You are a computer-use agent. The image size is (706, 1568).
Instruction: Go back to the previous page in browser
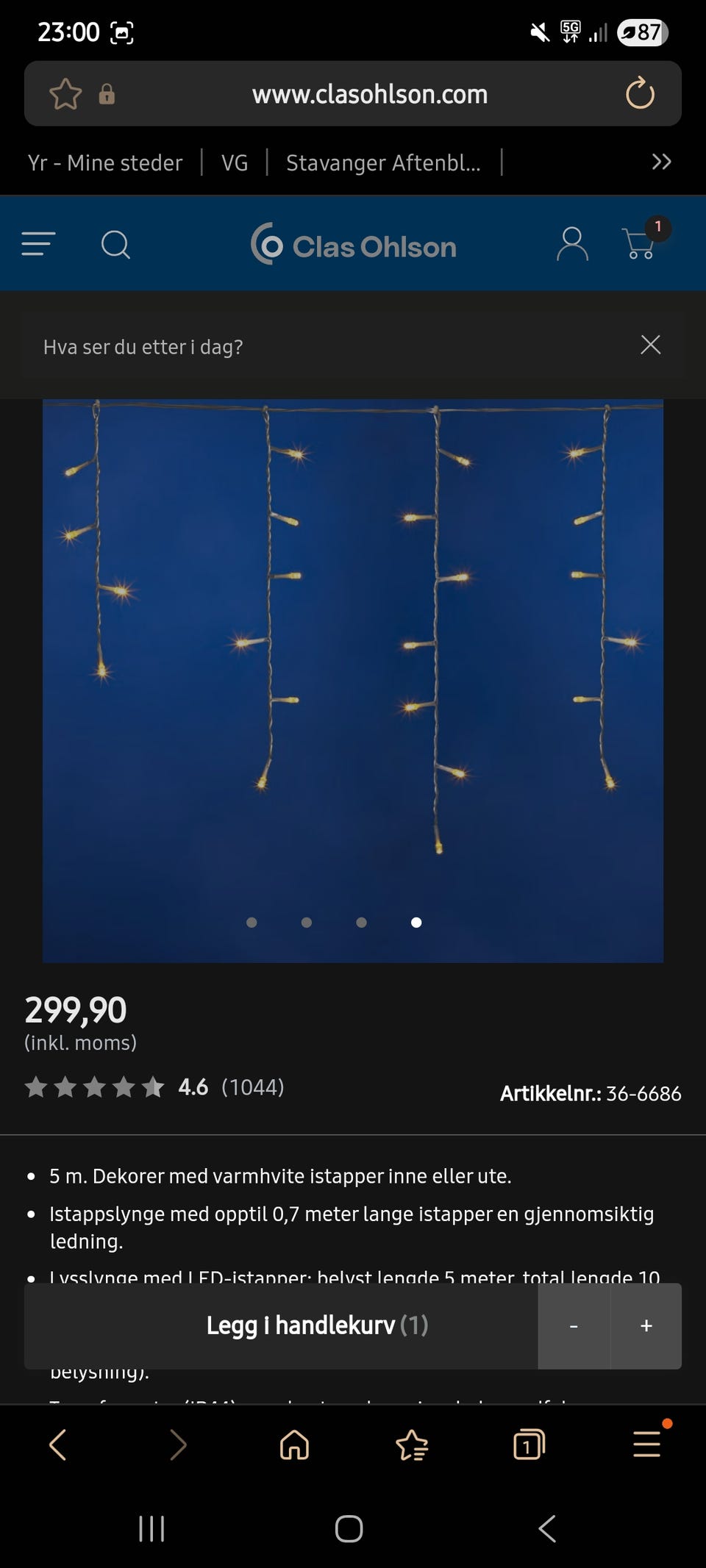pyautogui.click(x=58, y=1445)
